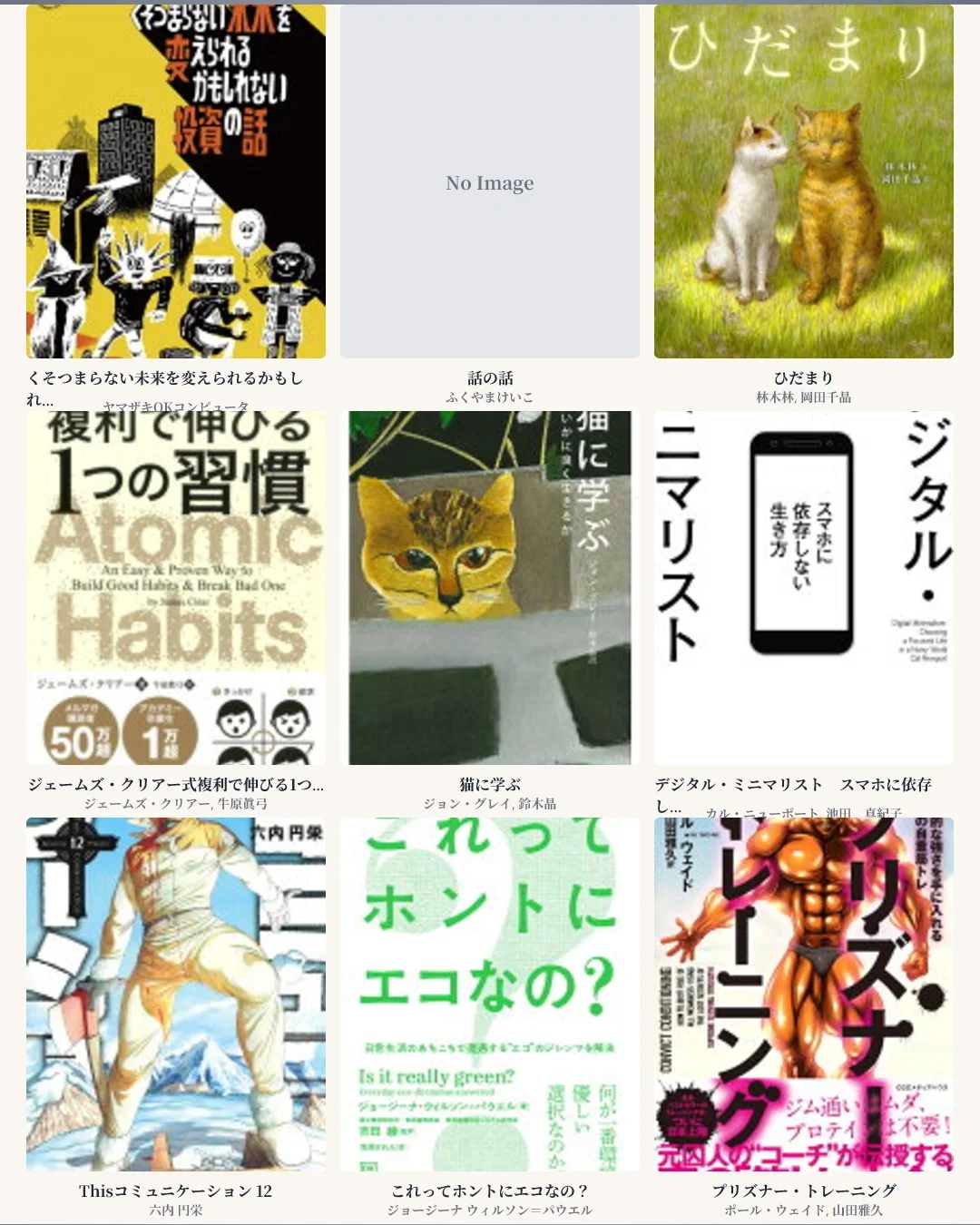View the 猫に学ぶ book by ジョン・グレイ
Screen dimensions: 980x1225
490,588
